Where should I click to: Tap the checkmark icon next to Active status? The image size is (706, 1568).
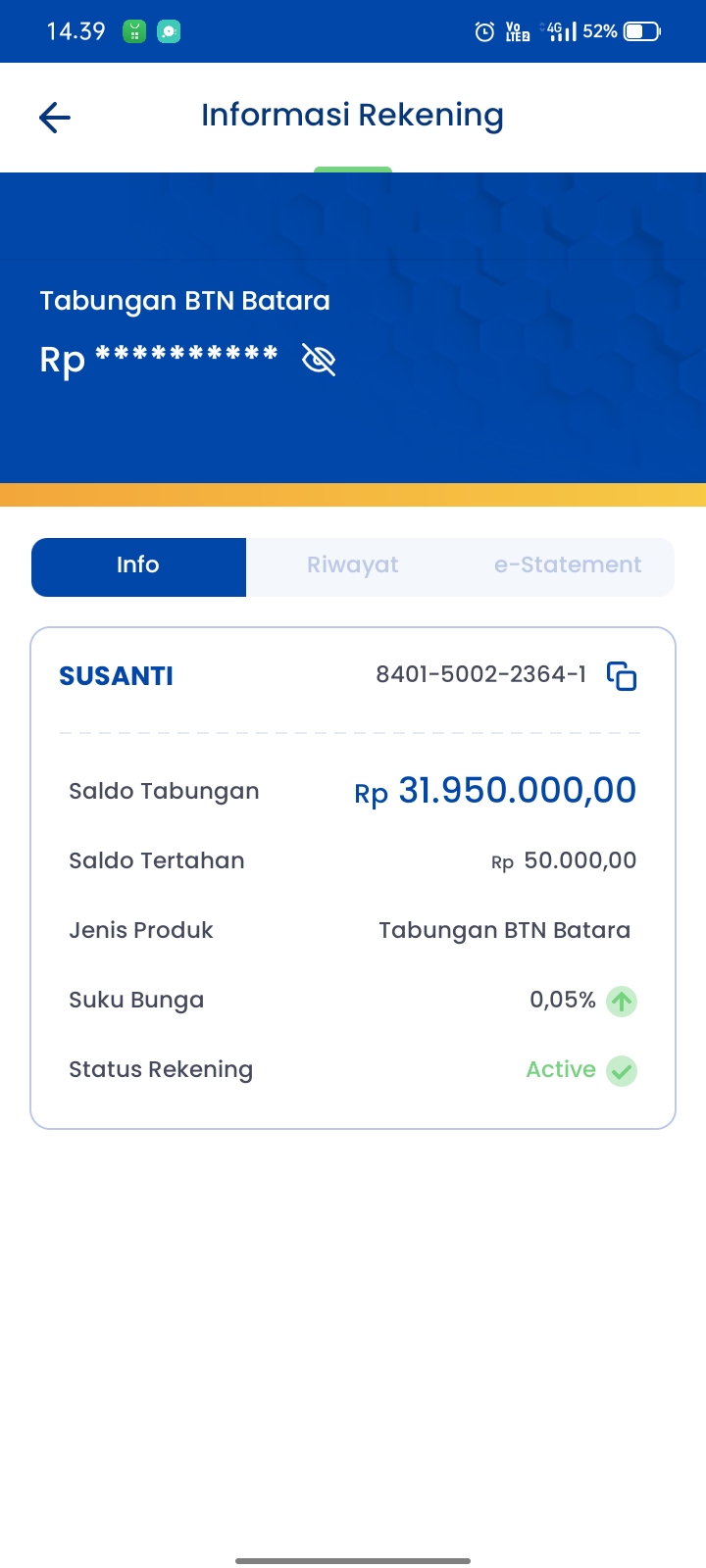[x=622, y=1072]
